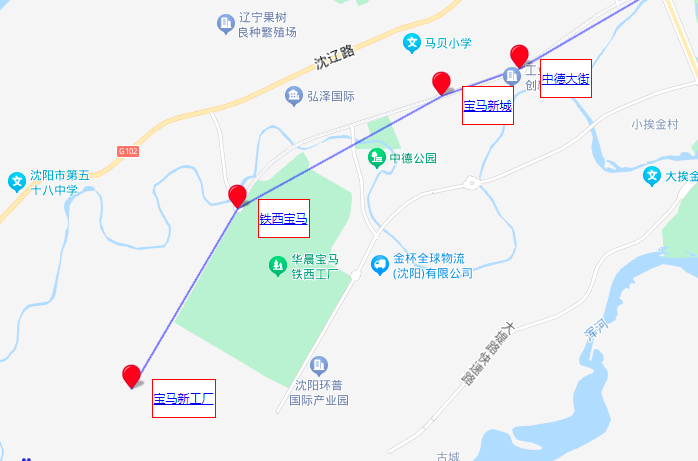Image resolution: width=698 pixels, height=461 pixels.
Task: Open the 铁西宝马 label link
Action: 283,218
